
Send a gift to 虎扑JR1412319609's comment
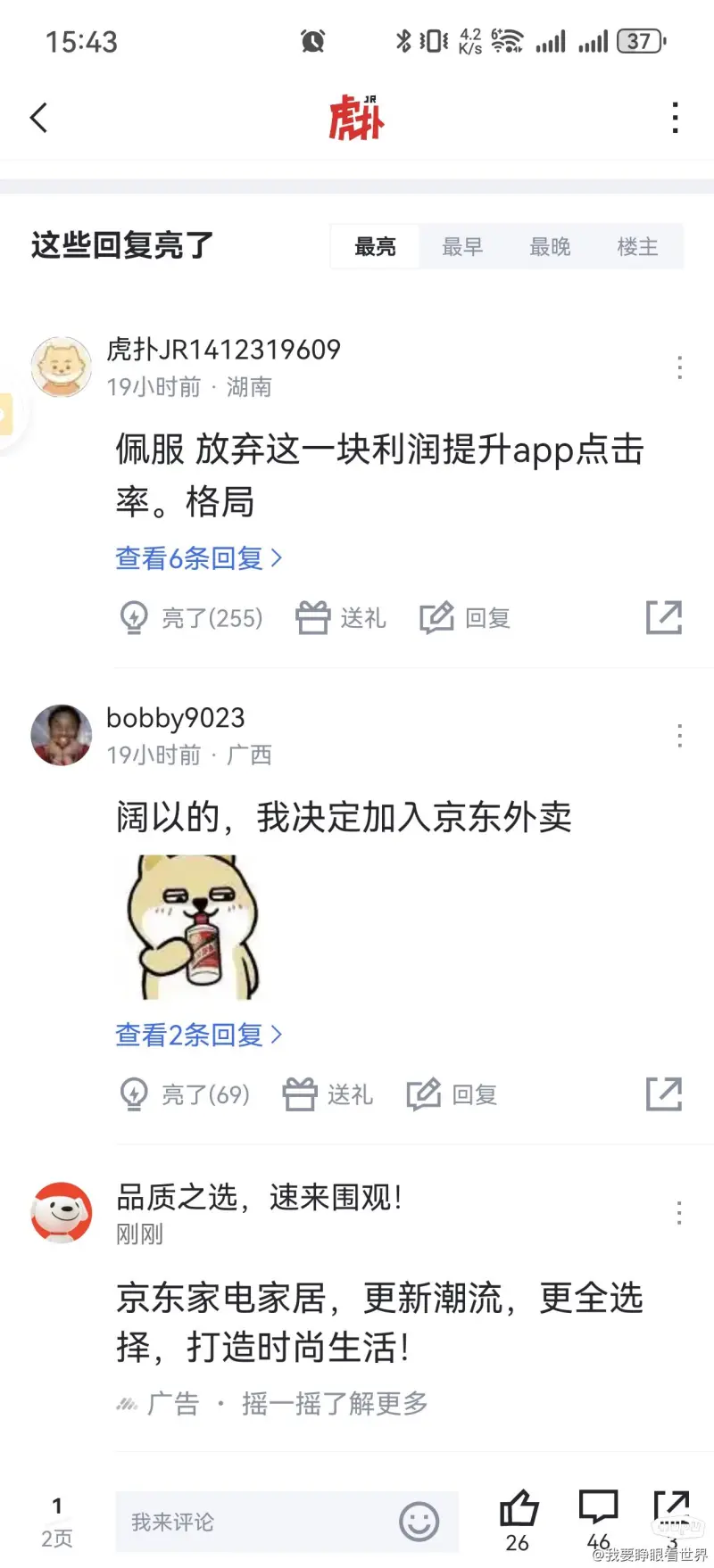(x=341, y=617)
